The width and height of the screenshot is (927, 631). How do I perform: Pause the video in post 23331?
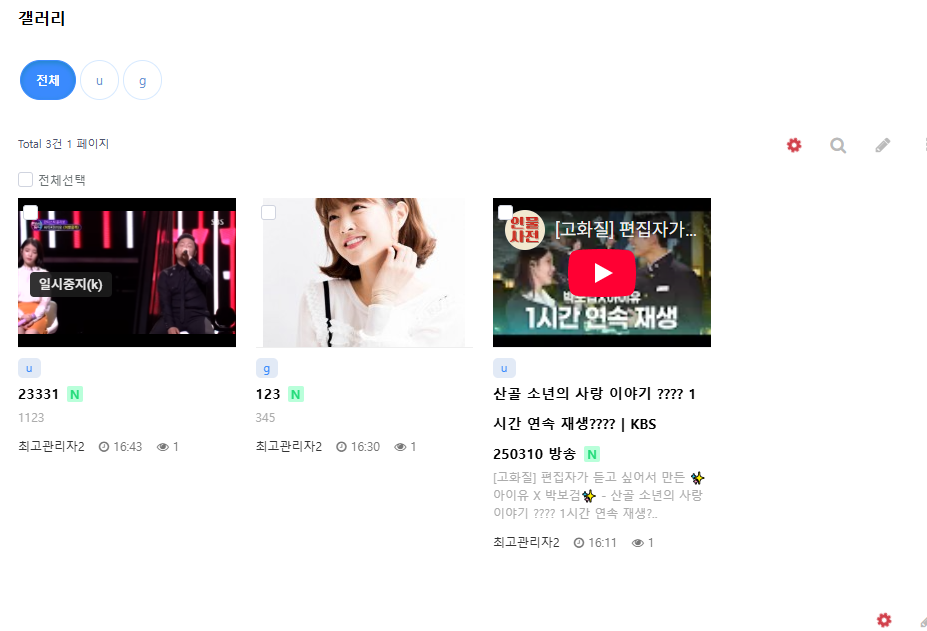71,284
